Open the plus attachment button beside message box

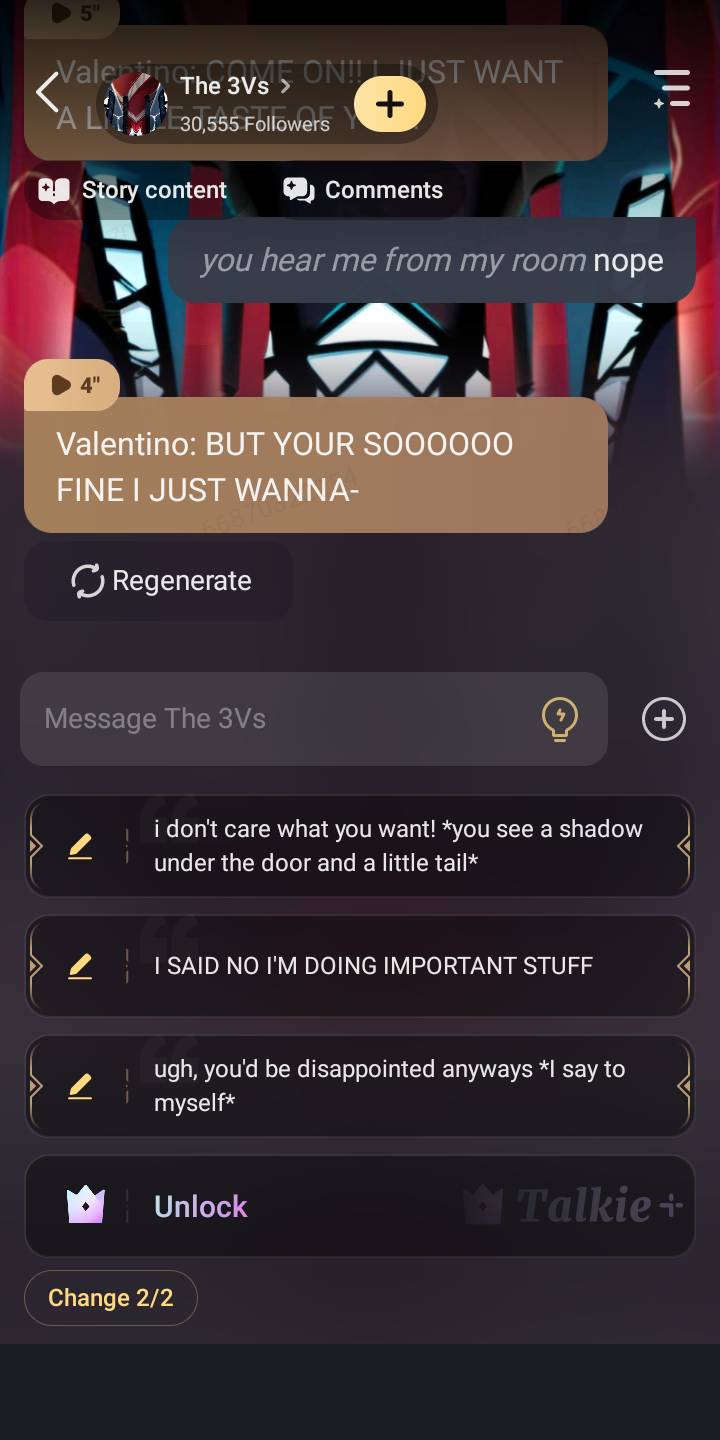664,719
